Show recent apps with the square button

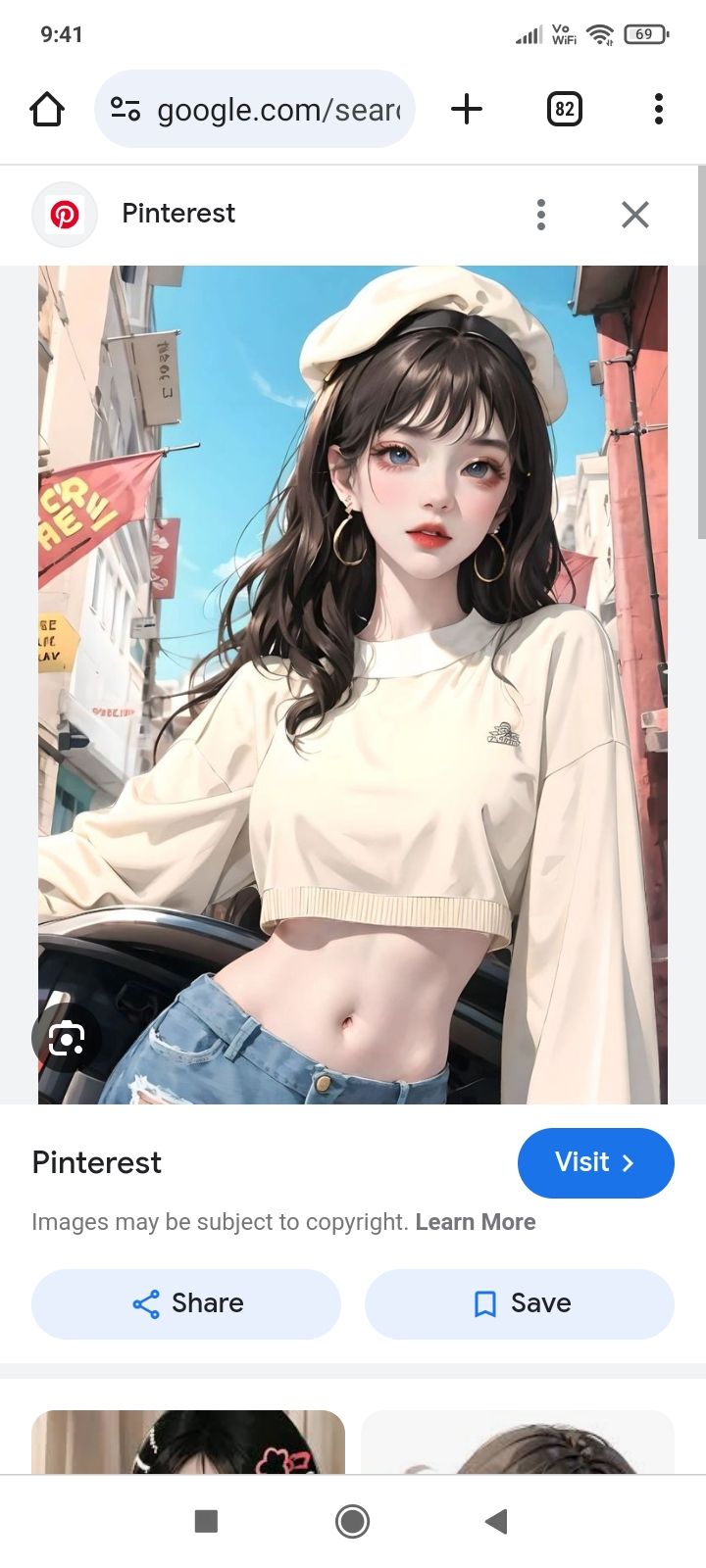tap(206, 1521)
